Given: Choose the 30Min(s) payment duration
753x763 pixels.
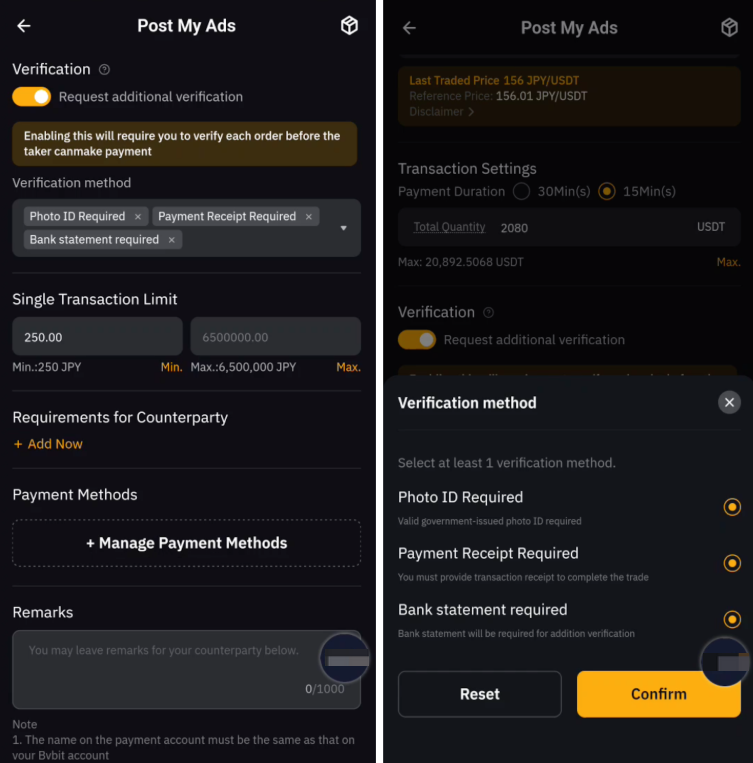Looking at the screenshot, I should 521,191.
